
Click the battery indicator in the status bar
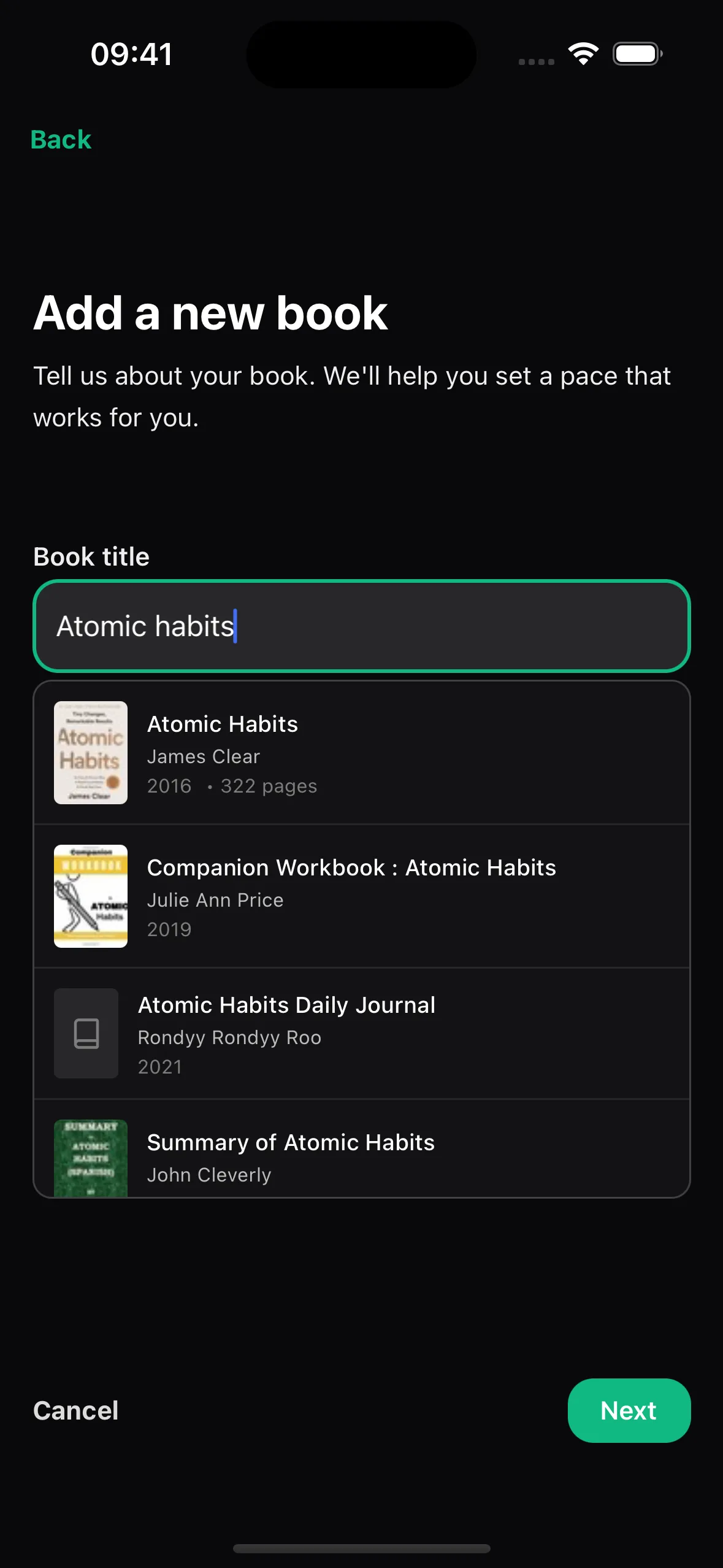(637, 54)
